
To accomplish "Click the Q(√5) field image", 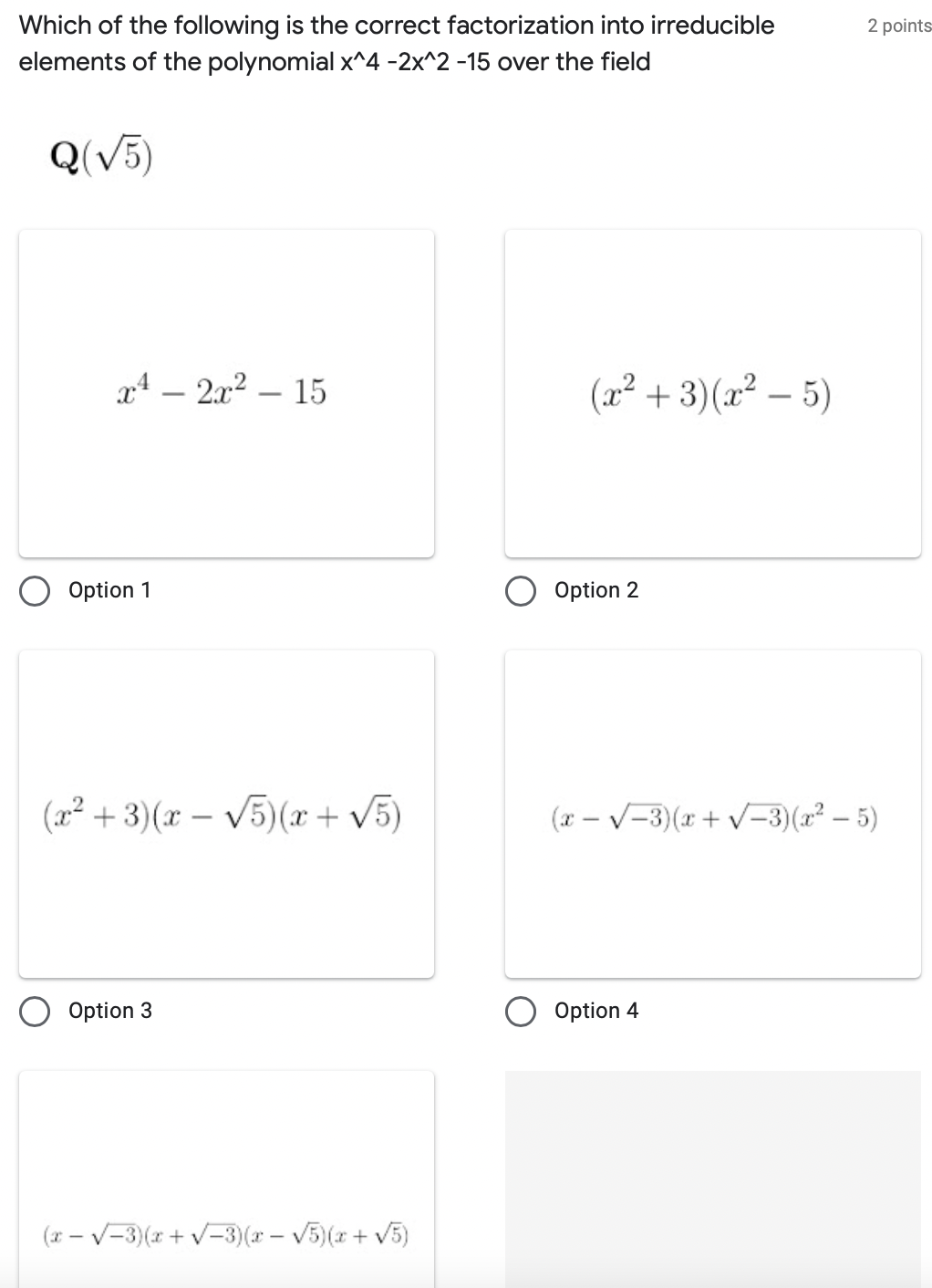I will pyautogui.click(x=100, y=153).
